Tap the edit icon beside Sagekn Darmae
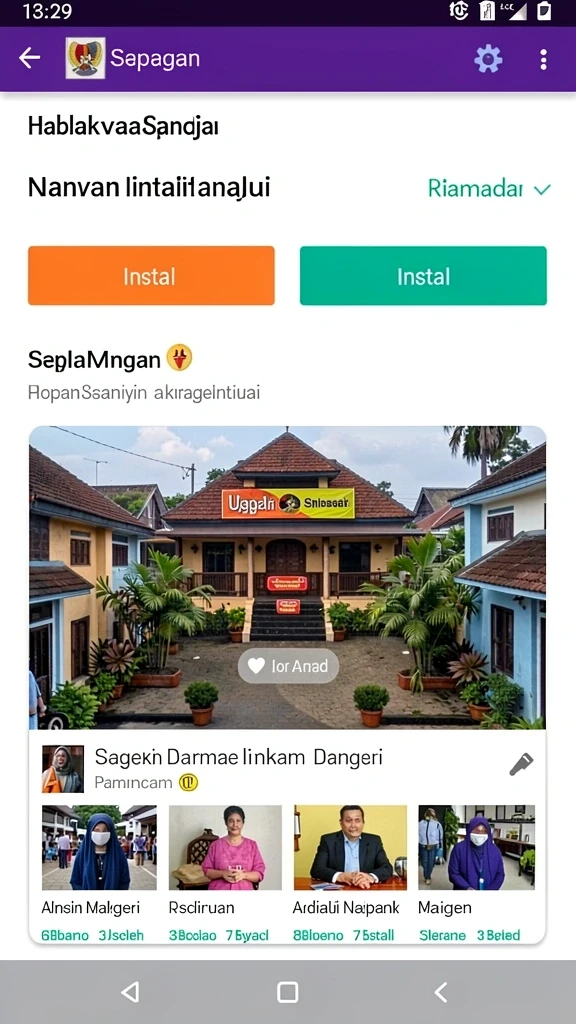The width and height of the screenshot is (576, 1024). pos(521,763)
